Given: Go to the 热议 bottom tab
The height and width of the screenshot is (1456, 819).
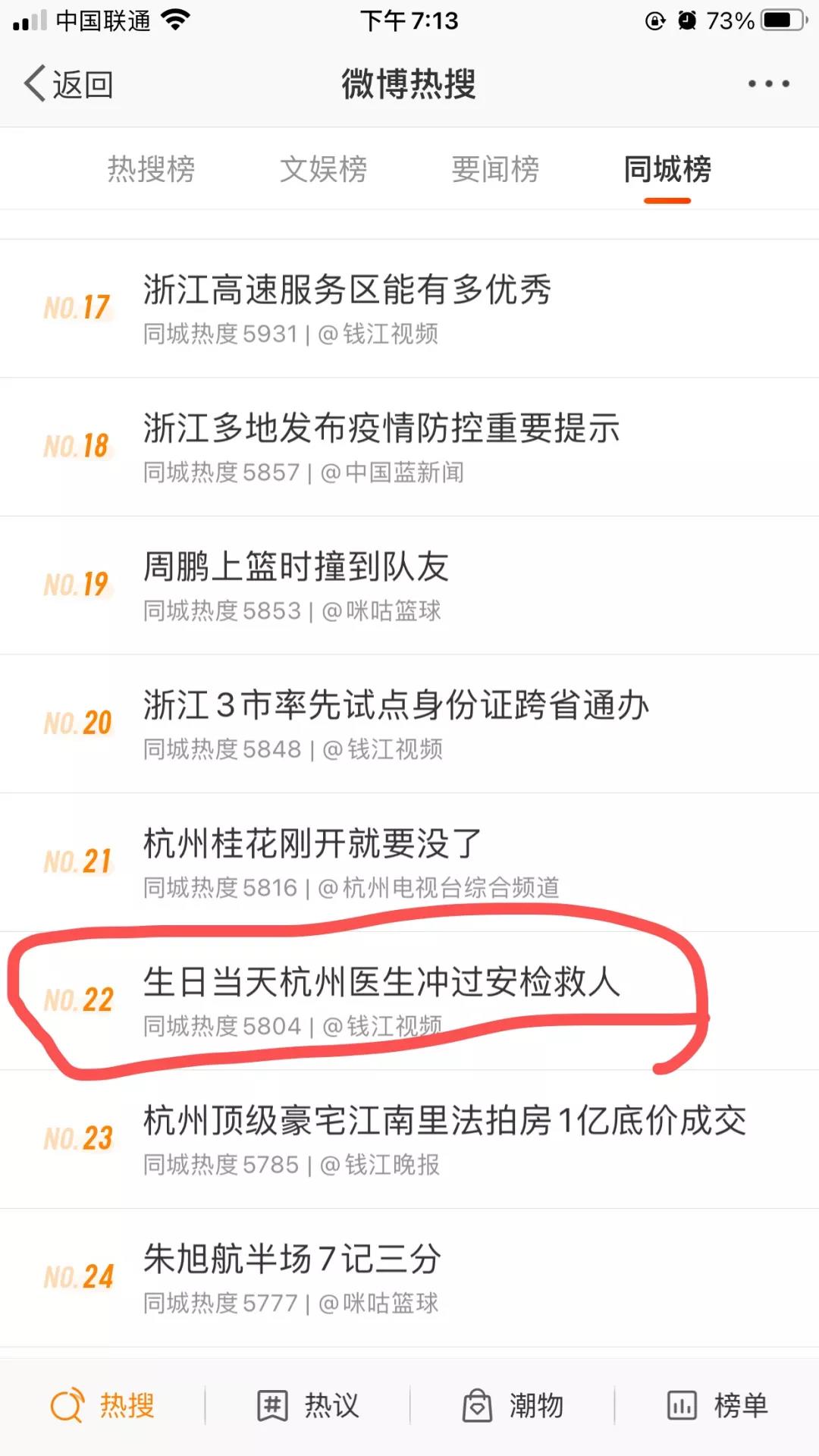Looking at the screenshot, I should point(308,1406).
